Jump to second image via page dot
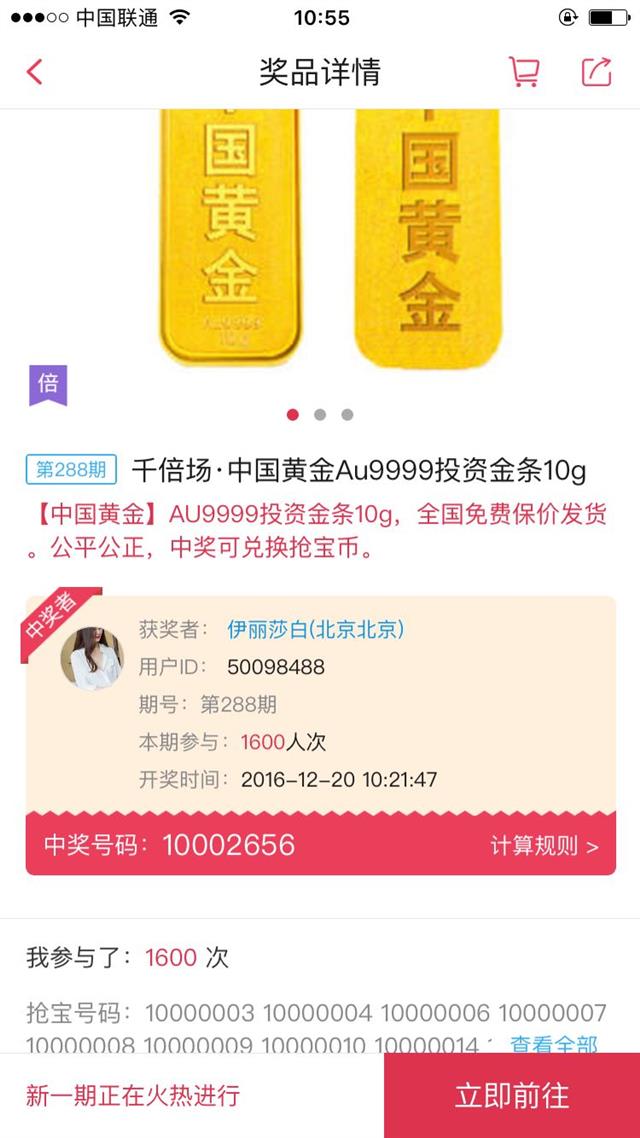Viewport: 640px width, 1138px height. tap(320, 414)
